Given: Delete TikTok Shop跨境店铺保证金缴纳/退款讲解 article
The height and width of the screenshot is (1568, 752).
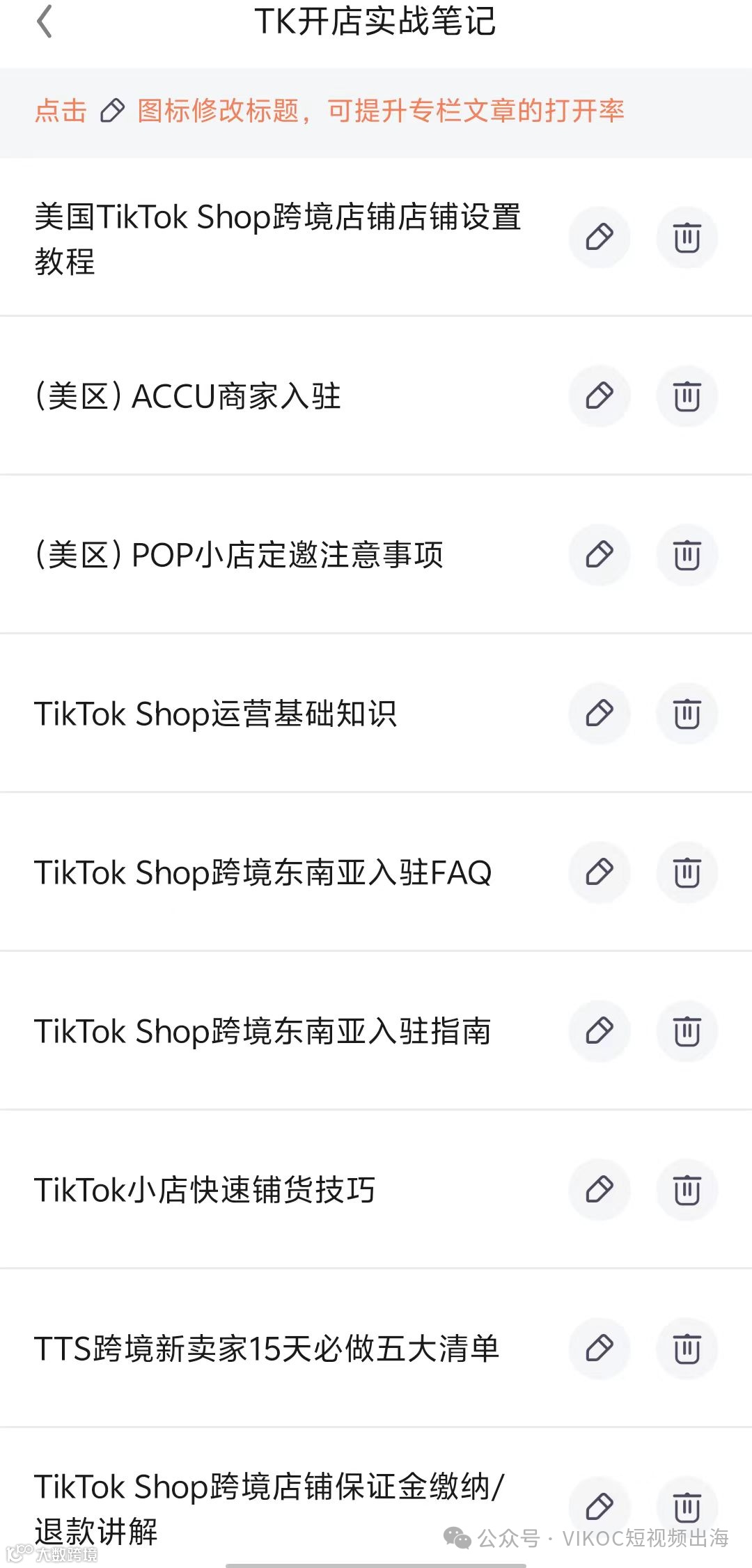Looking at the screenshot, I should [x=687, y=1507].
